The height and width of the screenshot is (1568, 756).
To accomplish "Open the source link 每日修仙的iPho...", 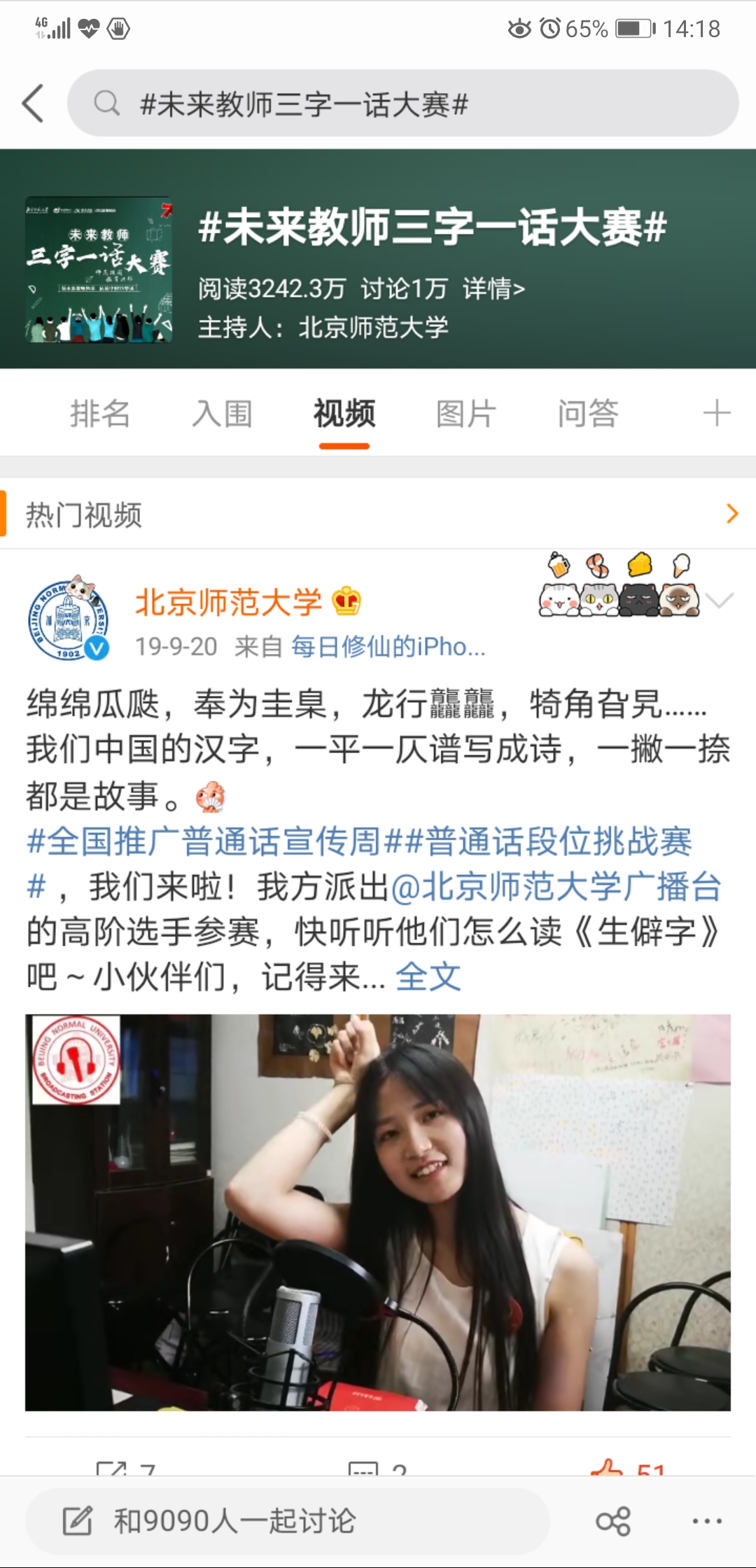I will point(388,646).
